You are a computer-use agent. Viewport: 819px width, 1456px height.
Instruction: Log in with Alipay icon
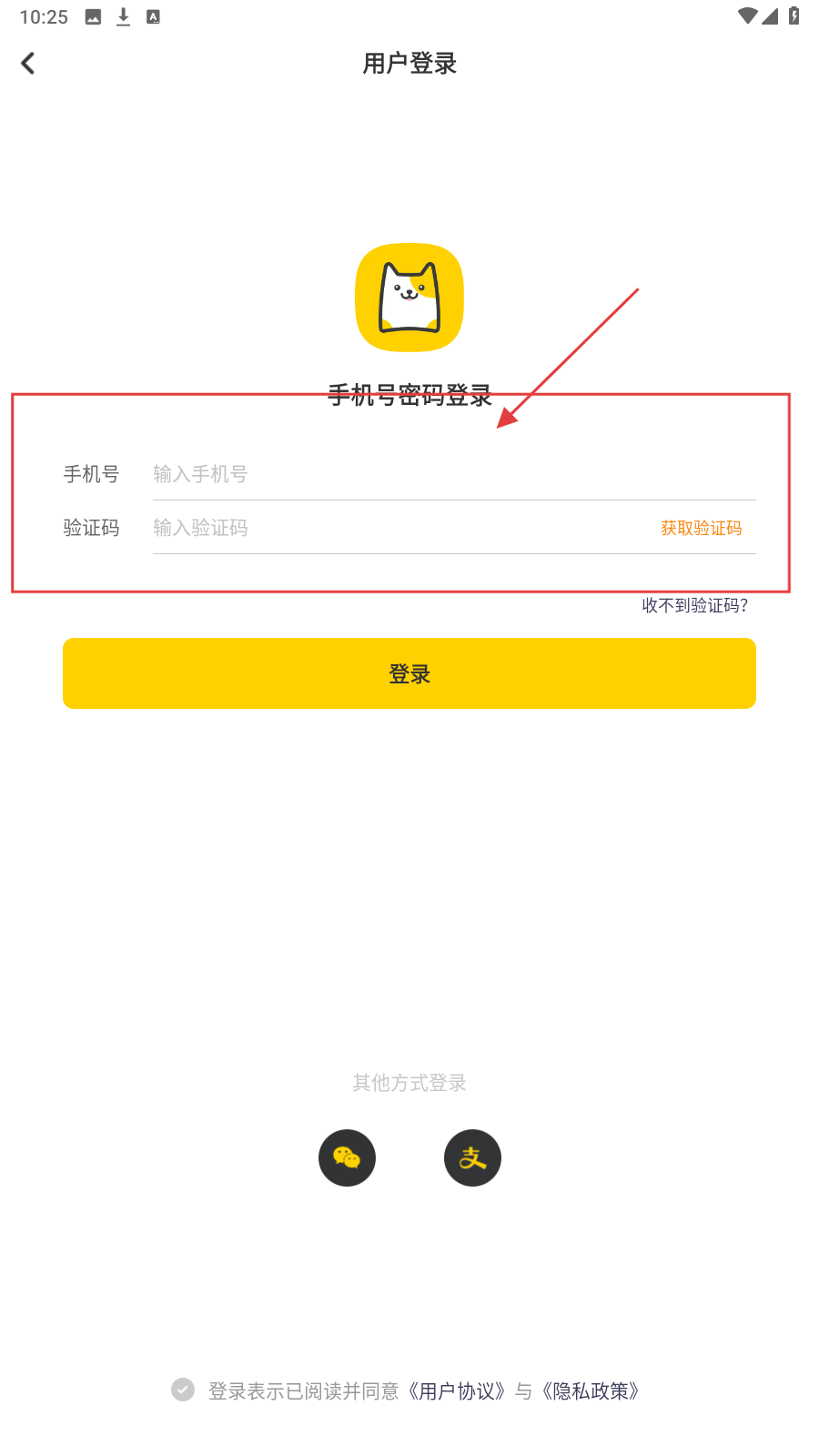[x=472, y=1158]
